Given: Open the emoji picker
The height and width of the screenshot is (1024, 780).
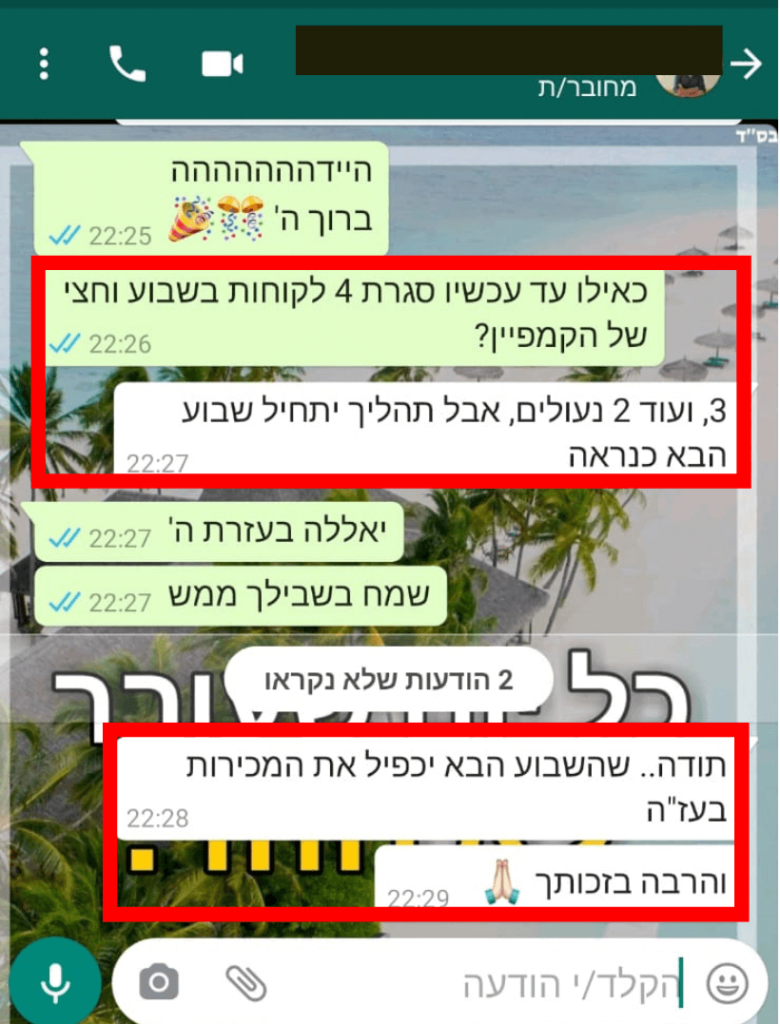Looking at the screenshot, I should click(x=727, y=984).
